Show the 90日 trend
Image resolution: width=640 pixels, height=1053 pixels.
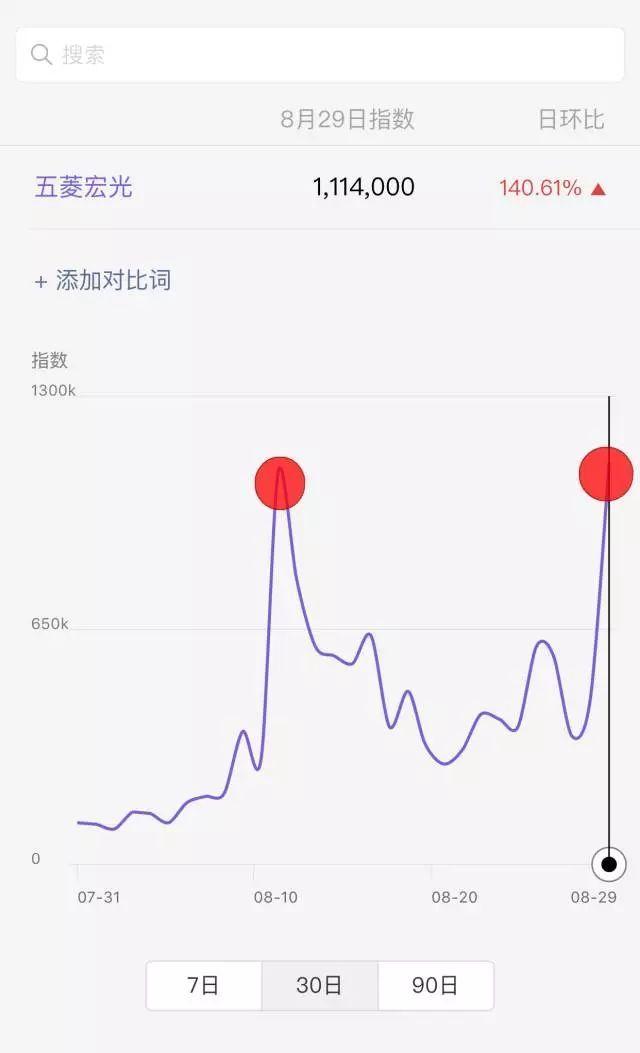click(436, 985)
